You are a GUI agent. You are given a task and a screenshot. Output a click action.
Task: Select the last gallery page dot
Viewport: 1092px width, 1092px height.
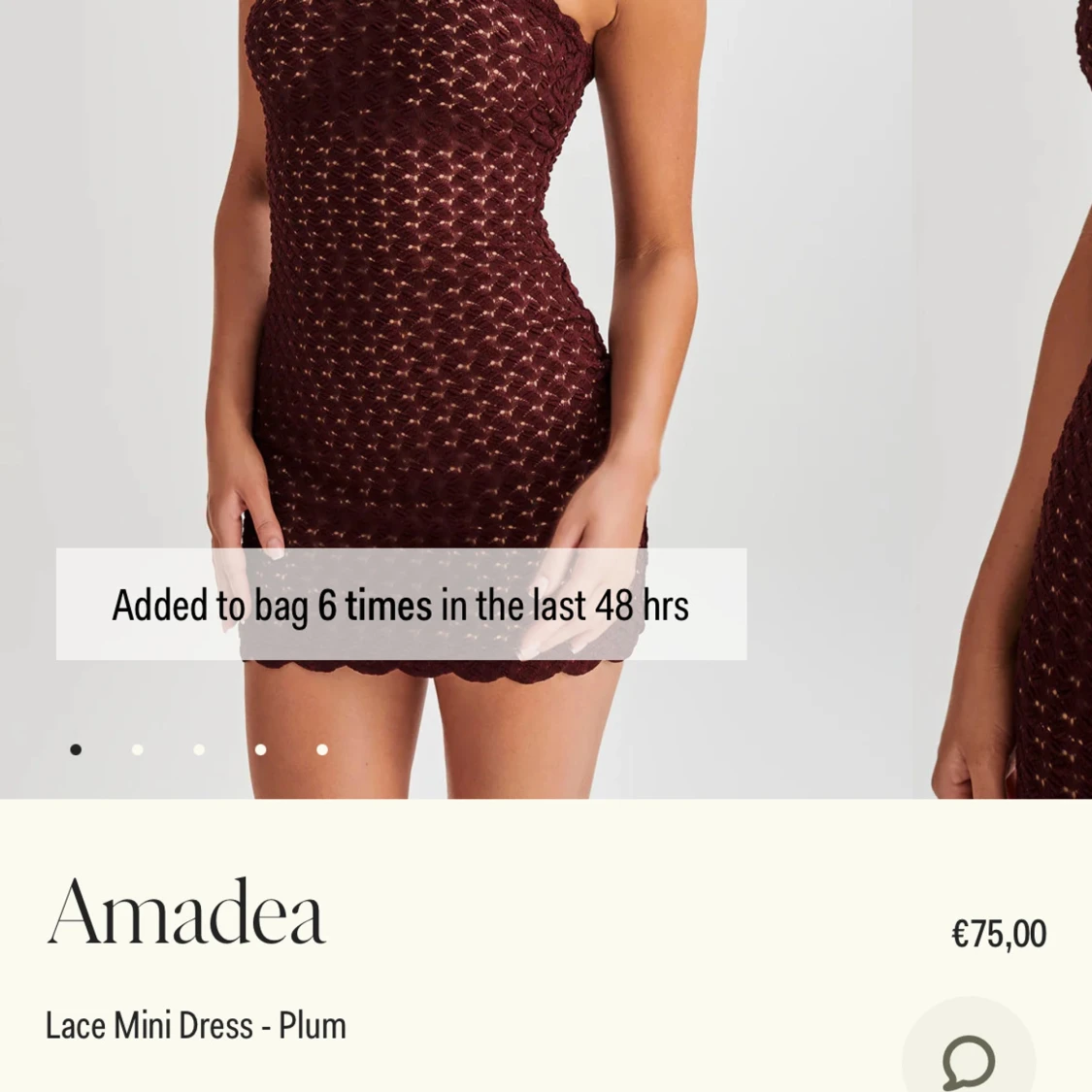pos(321,749)
